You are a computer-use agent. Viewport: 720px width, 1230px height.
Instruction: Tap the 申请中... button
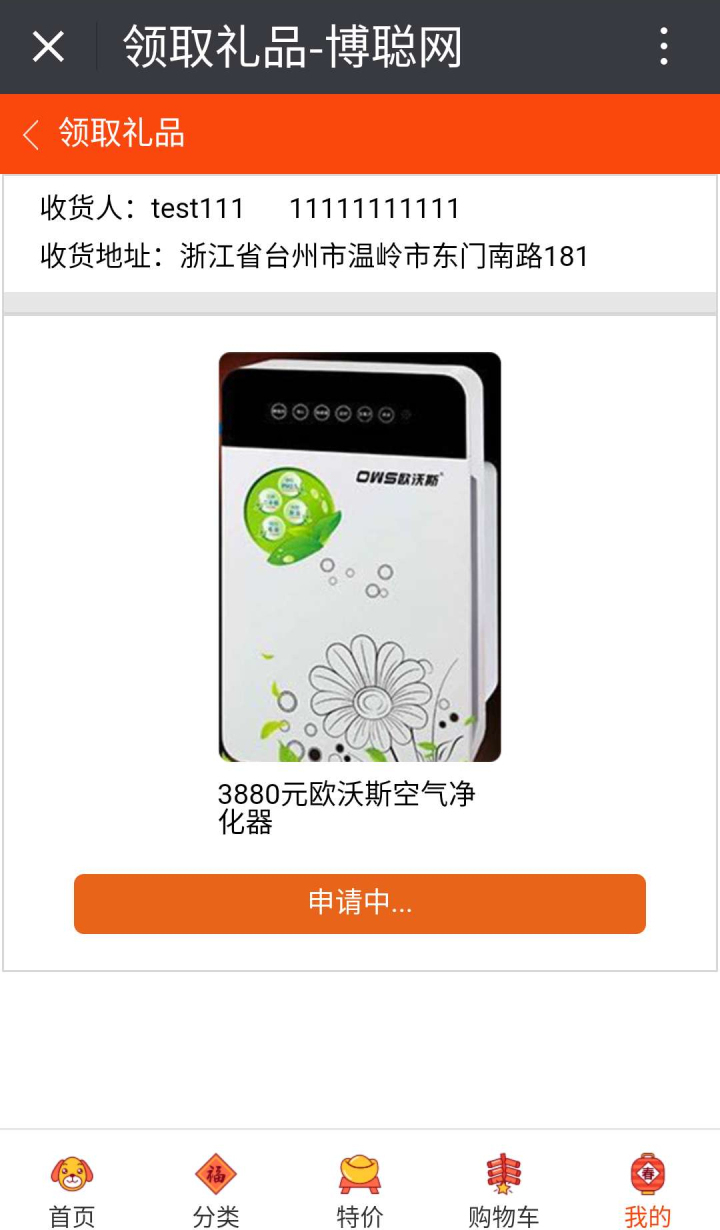(360, 904)
